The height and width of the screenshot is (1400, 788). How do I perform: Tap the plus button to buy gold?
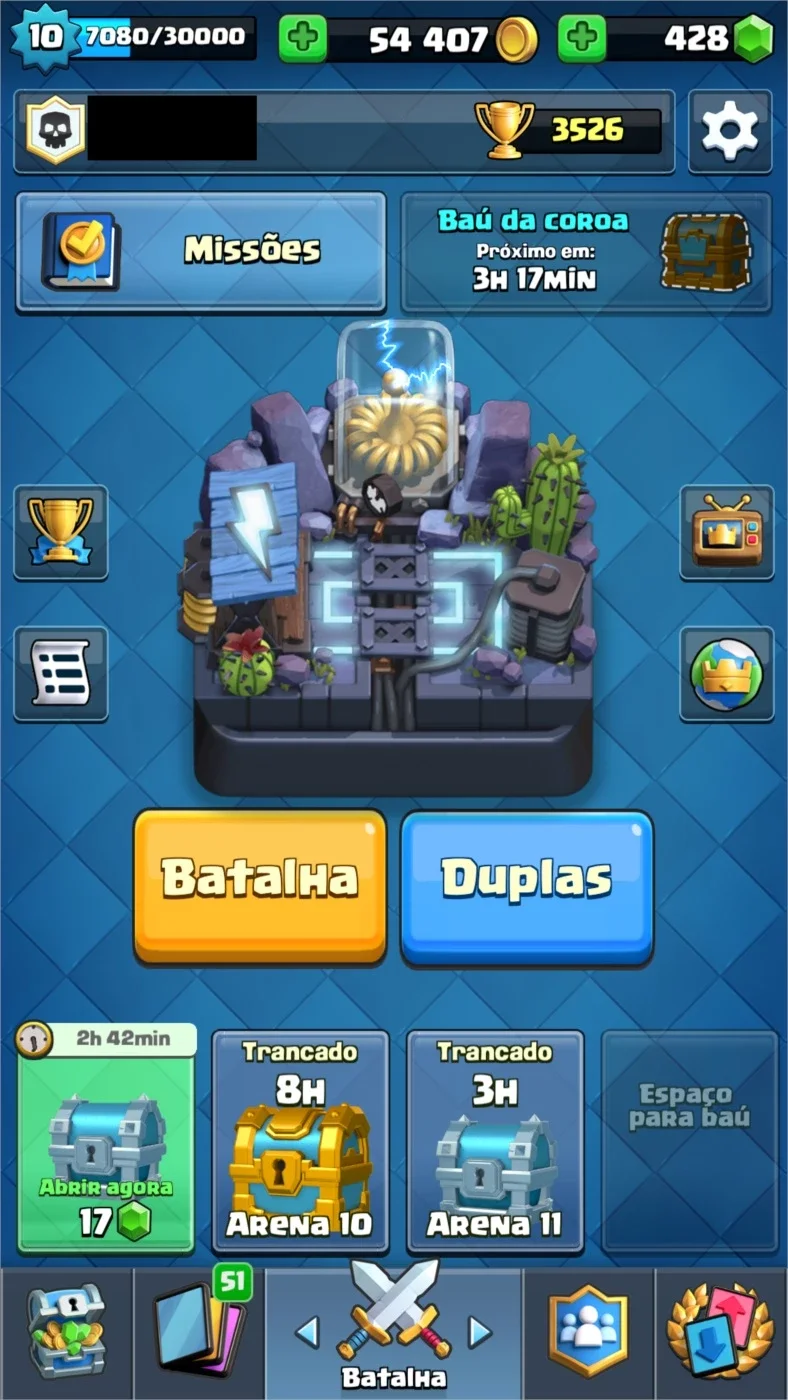click(x=302, y=38)
